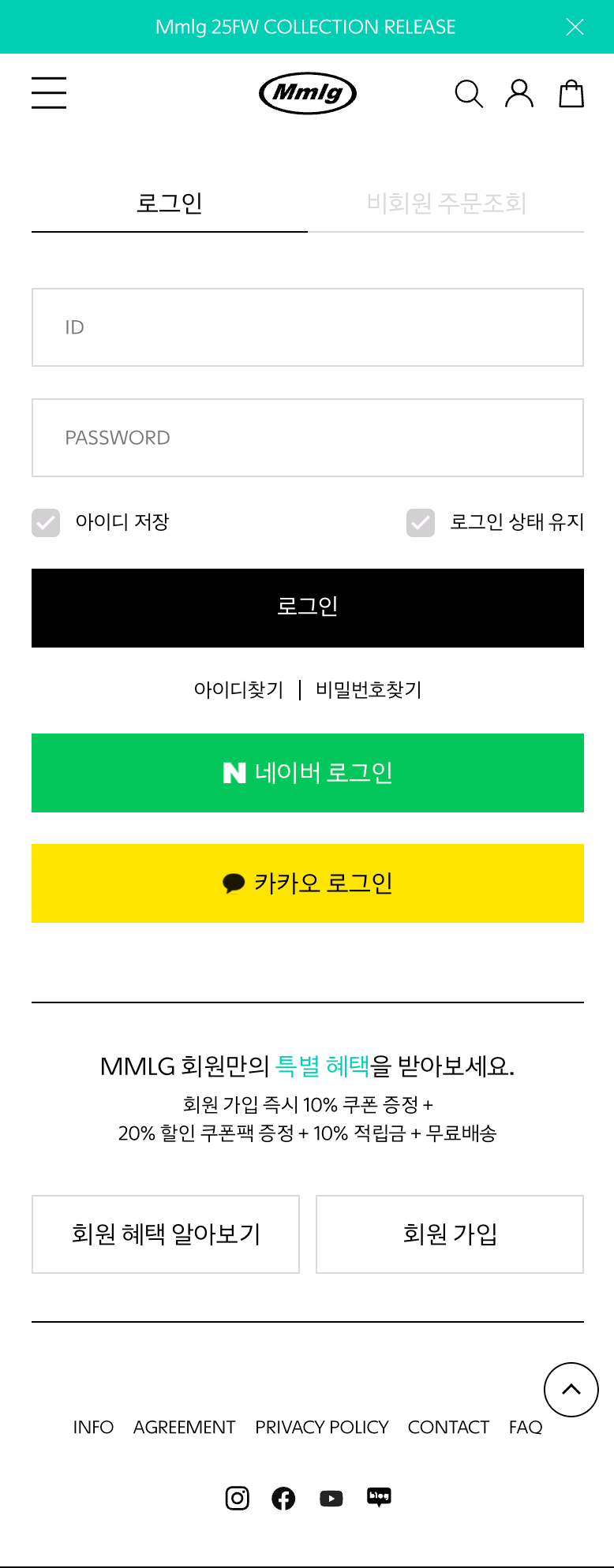Tap the 회원 가입 button
The image size is (614, 1568).
point(450,1234)
